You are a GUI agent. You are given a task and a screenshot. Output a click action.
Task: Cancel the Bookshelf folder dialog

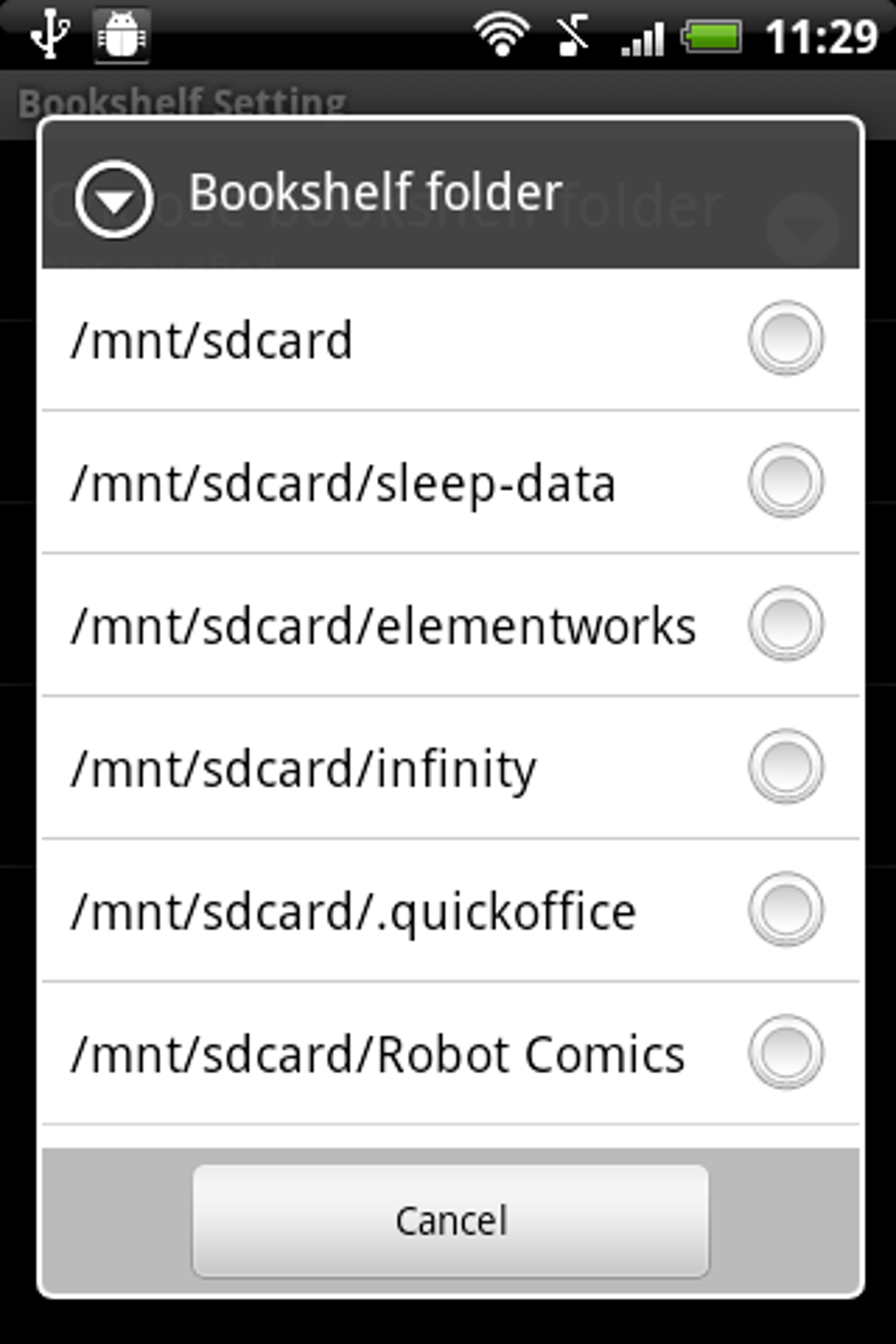[x=451, y=1220]
